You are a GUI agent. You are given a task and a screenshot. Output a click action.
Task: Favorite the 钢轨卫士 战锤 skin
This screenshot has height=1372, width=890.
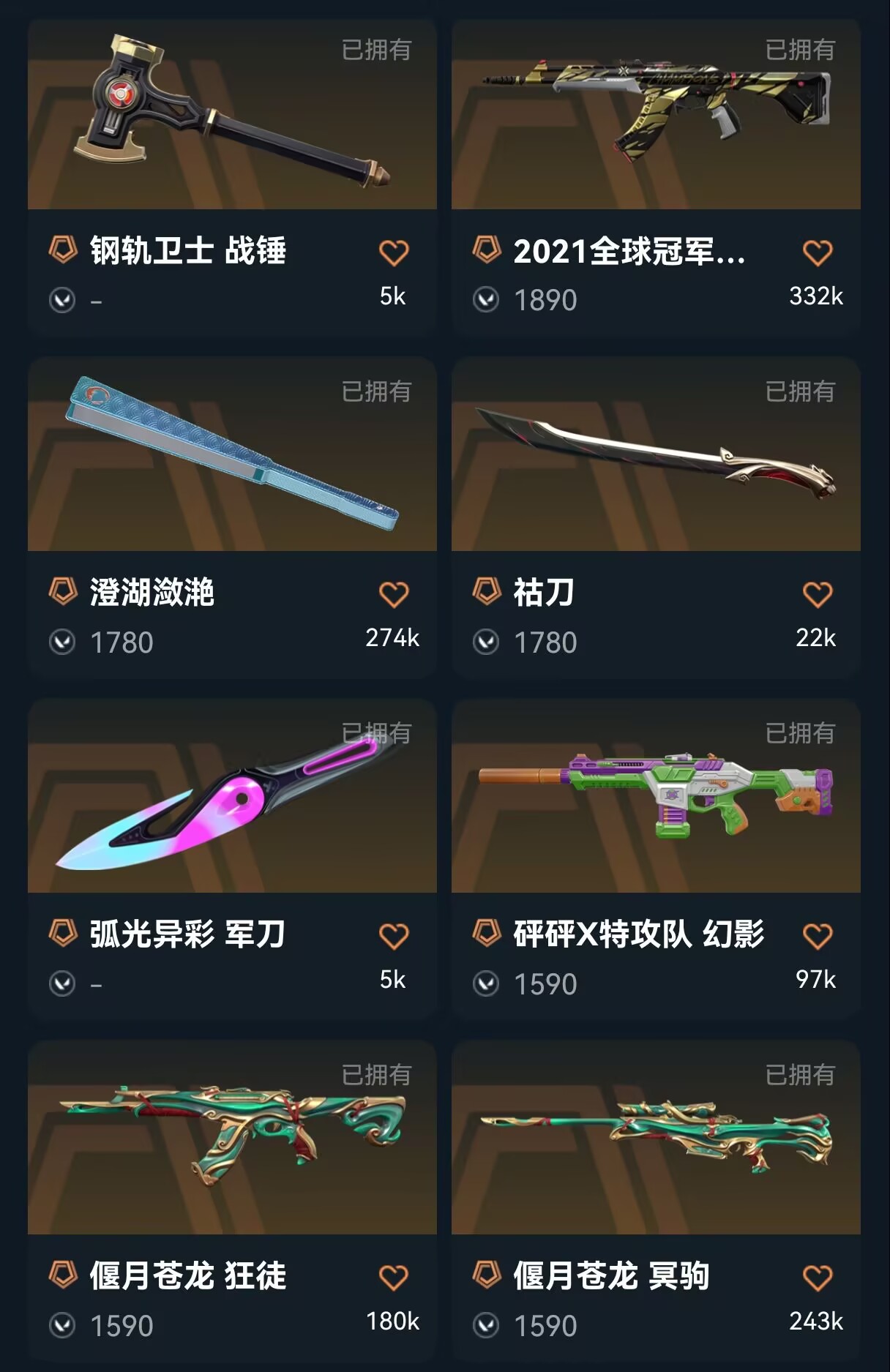[394, 253]
